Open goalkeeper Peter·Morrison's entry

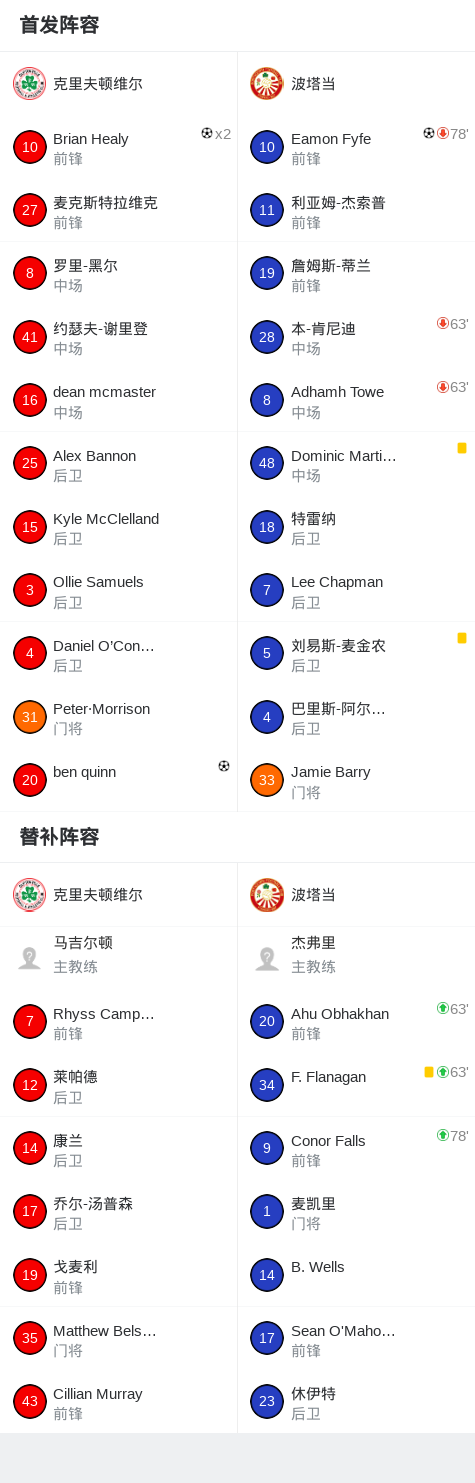(x=119, y=717)
